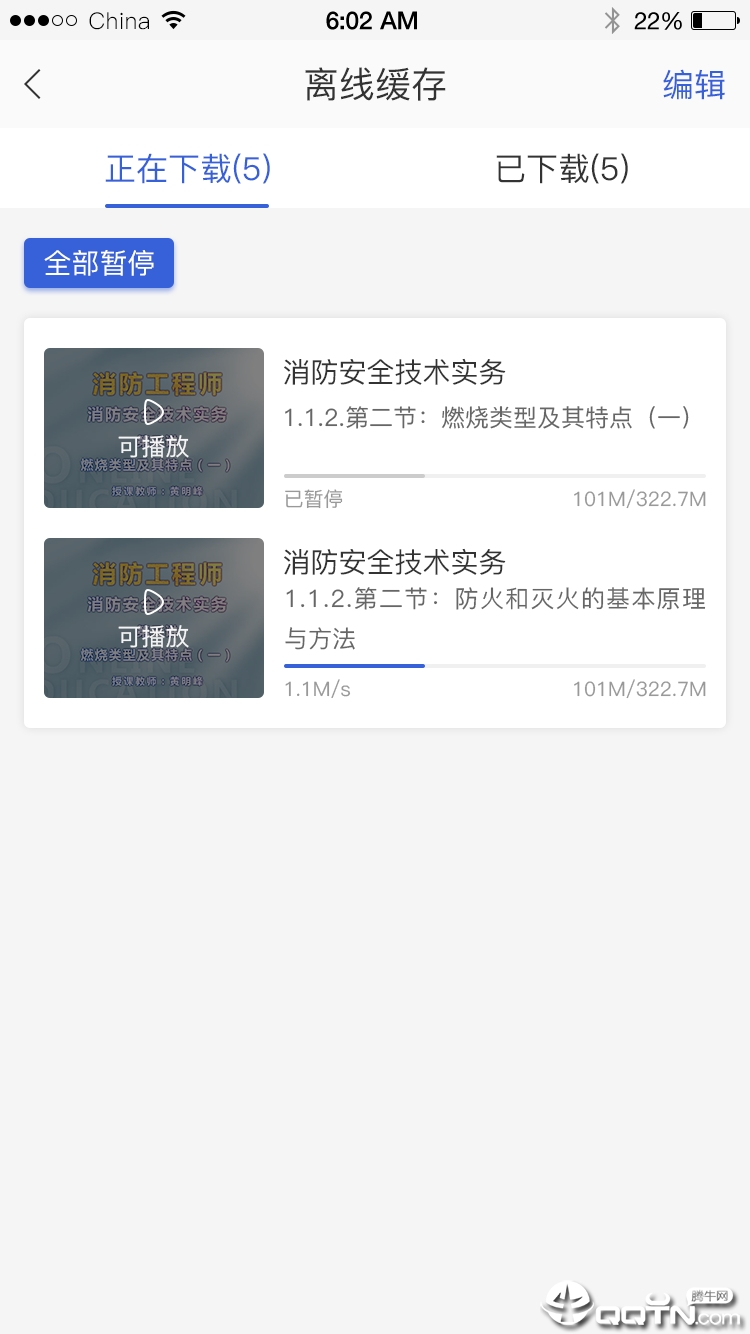Resume the paused 燃烧类型及其特点 download
This screenshot has height=1334, width=750.
click(494, 440)
